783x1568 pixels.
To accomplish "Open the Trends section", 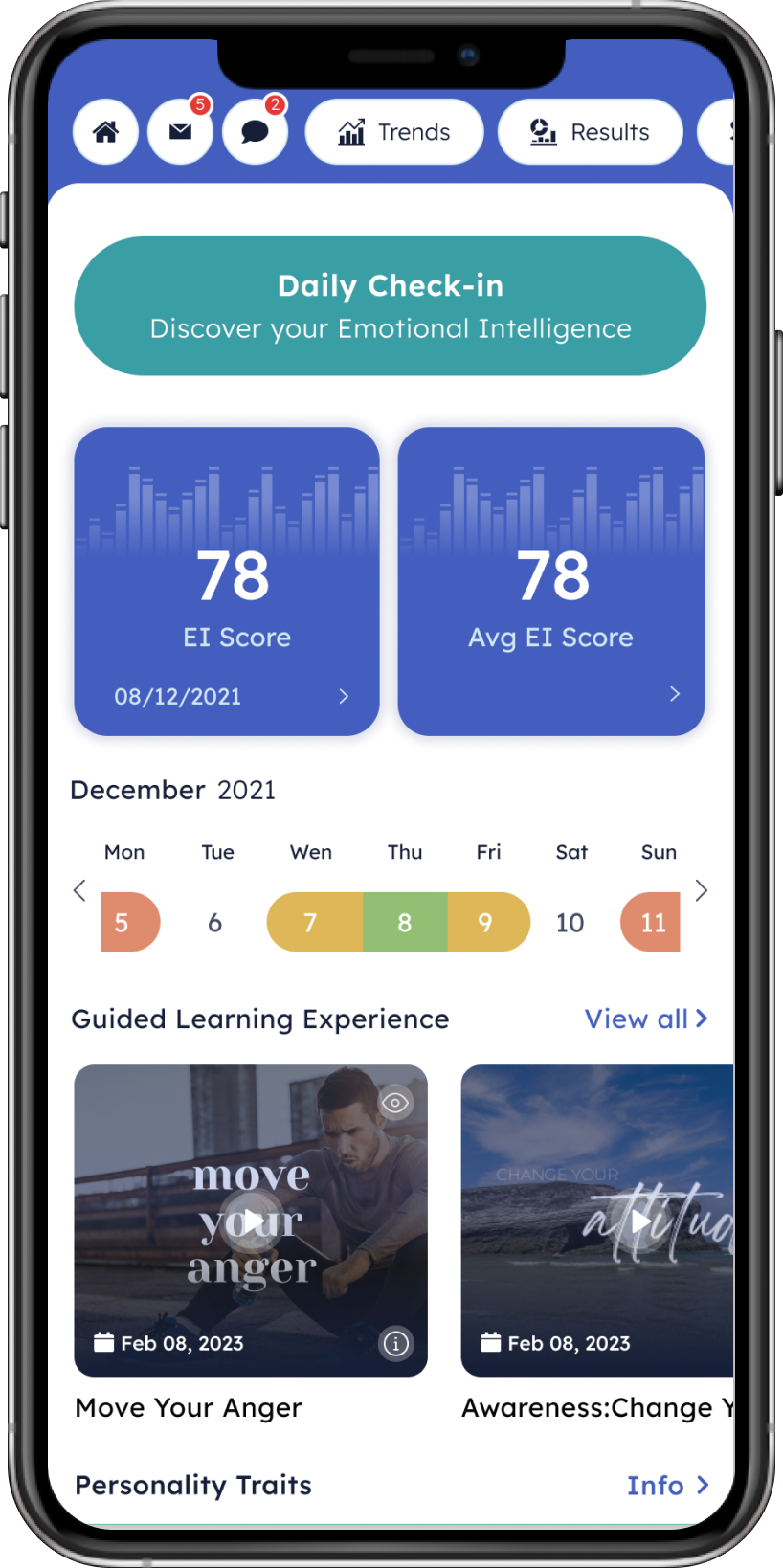I will click(x=393, y=132).
